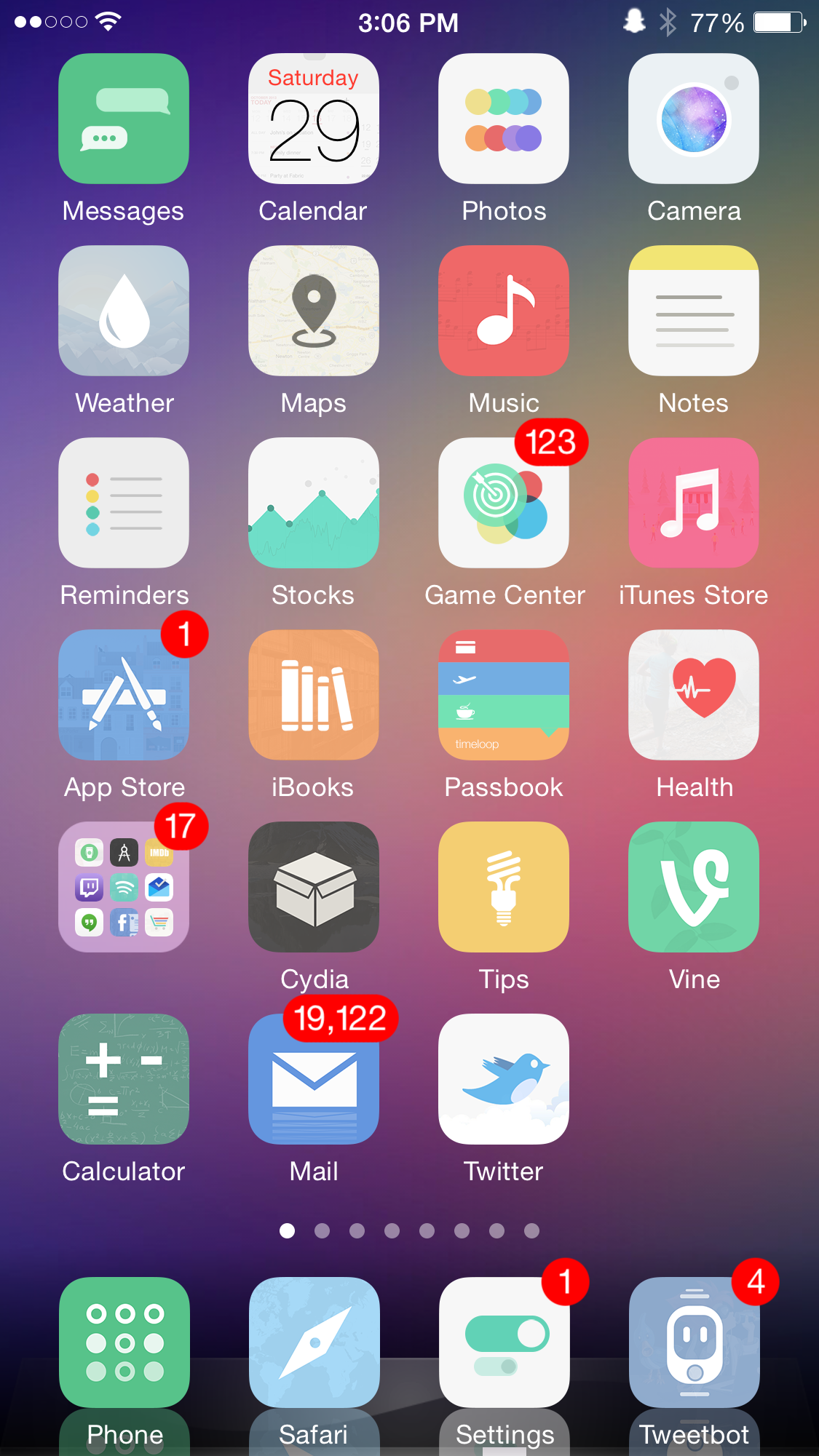819x1456 pixels.
Task: Open the Health app
Action: [694, 695]
